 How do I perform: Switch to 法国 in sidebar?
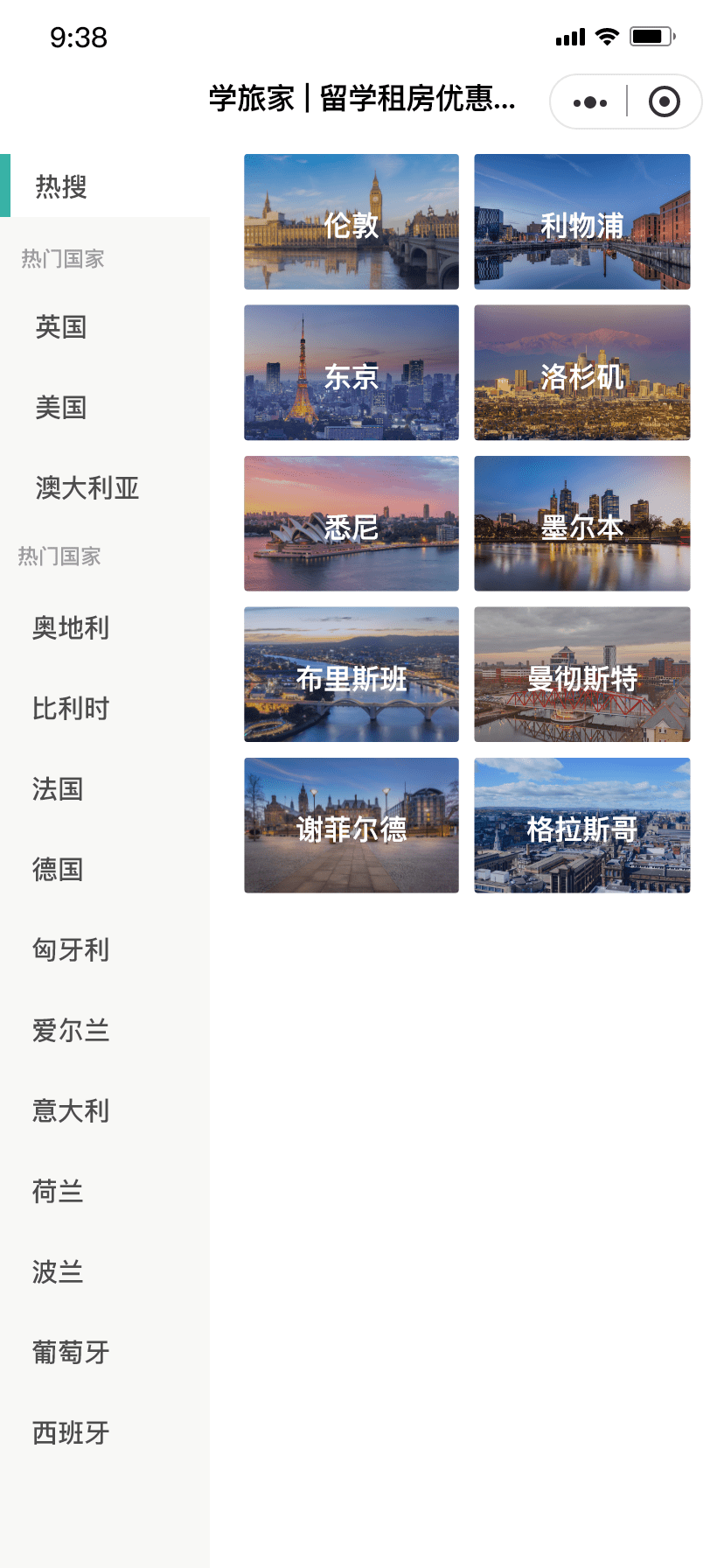coord(105,789)
